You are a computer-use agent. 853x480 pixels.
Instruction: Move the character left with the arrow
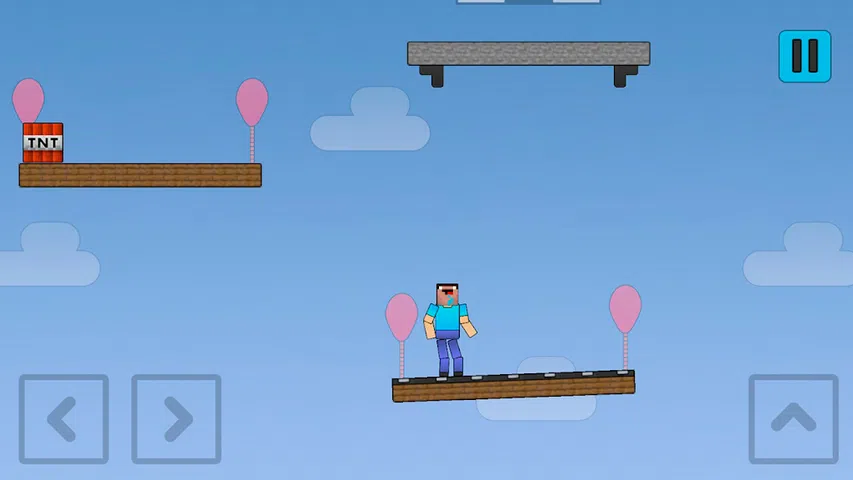(64, 419)
